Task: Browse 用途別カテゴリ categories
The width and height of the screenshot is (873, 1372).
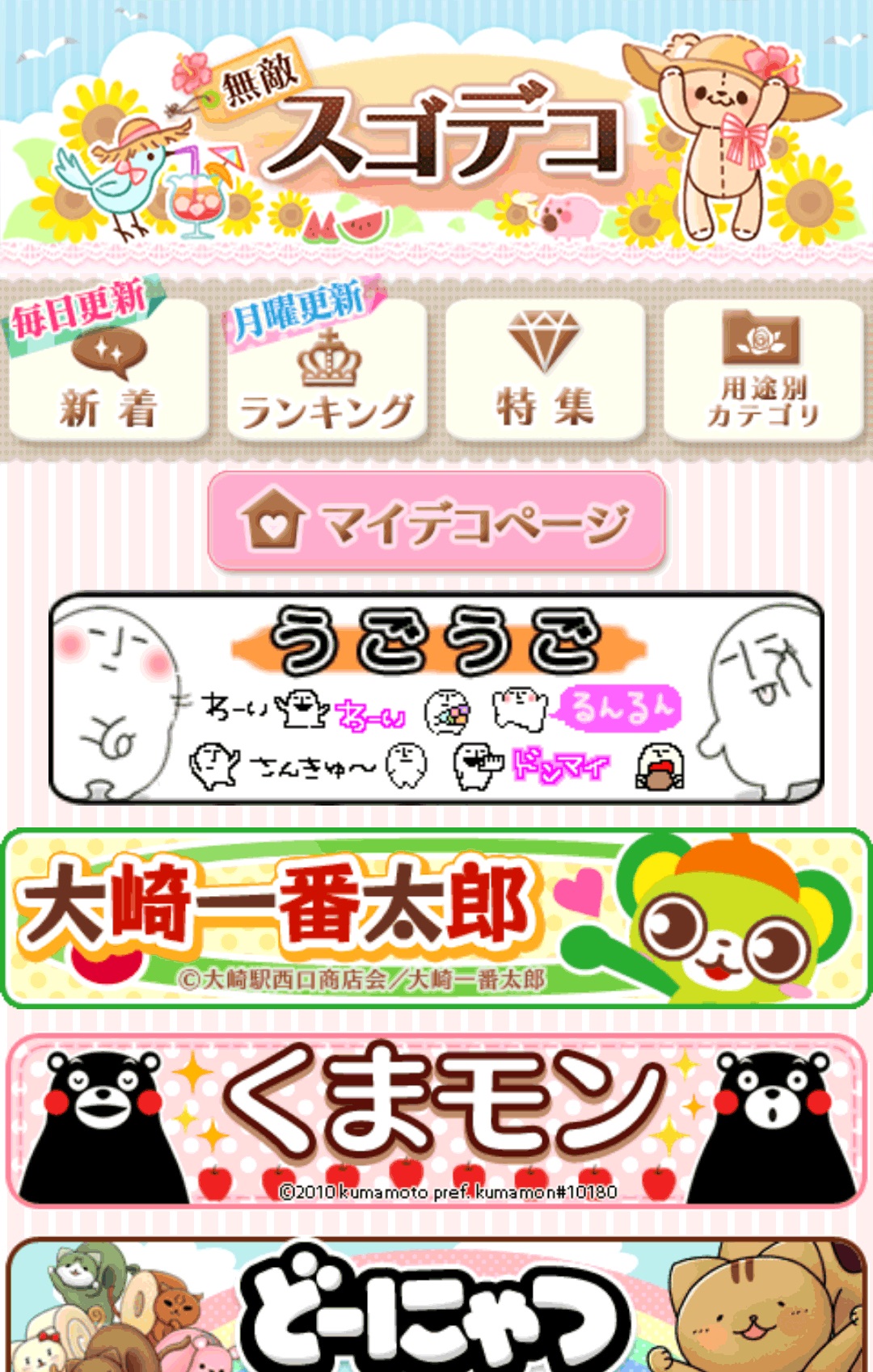Action: coord(763,372)
